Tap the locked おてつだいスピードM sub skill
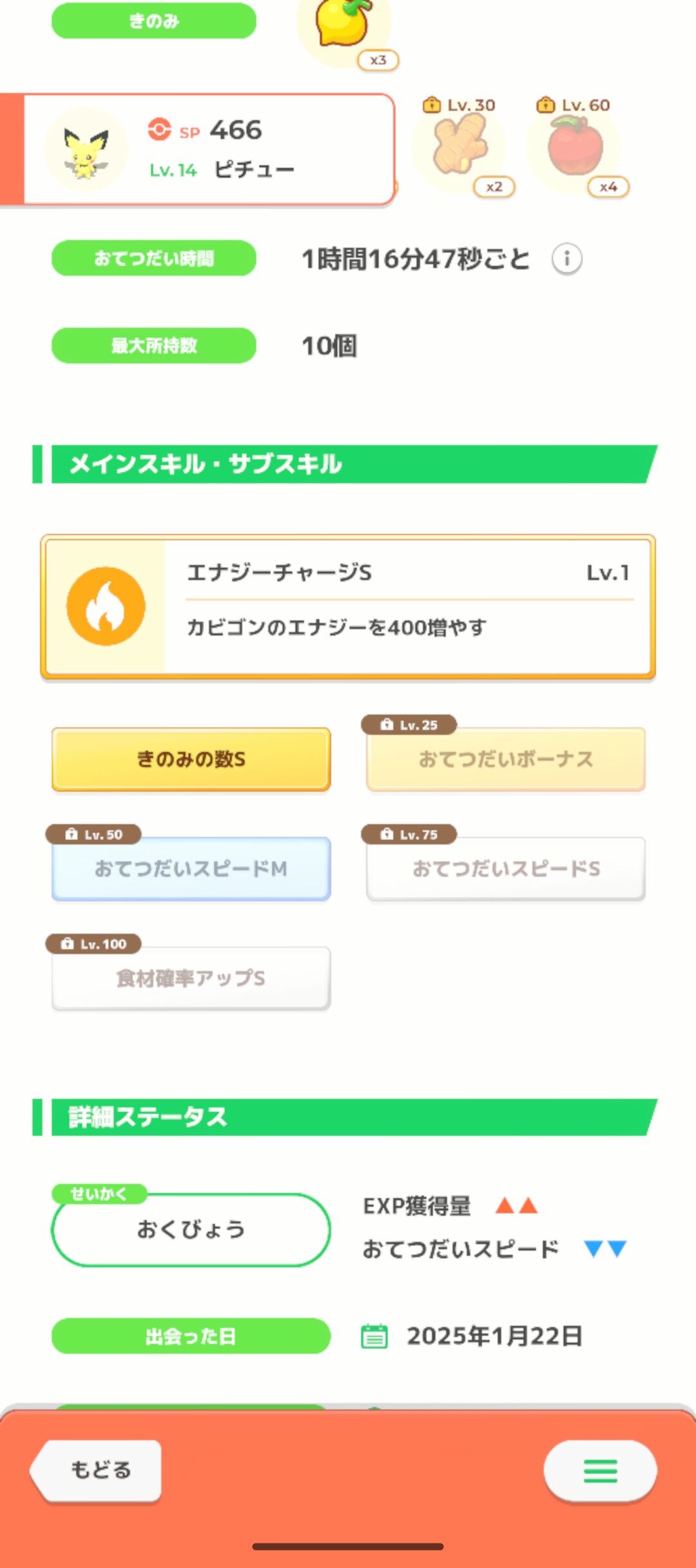 191,869
